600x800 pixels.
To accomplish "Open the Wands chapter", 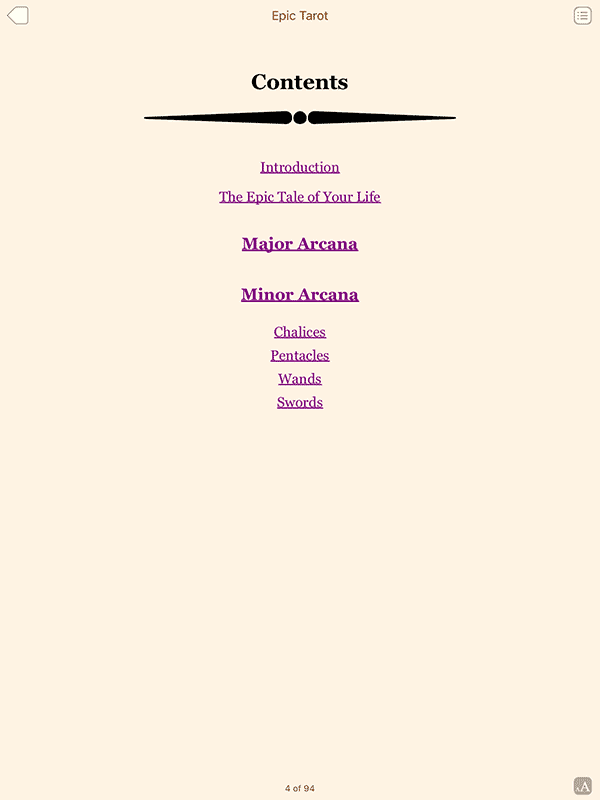I will point(300,379).
